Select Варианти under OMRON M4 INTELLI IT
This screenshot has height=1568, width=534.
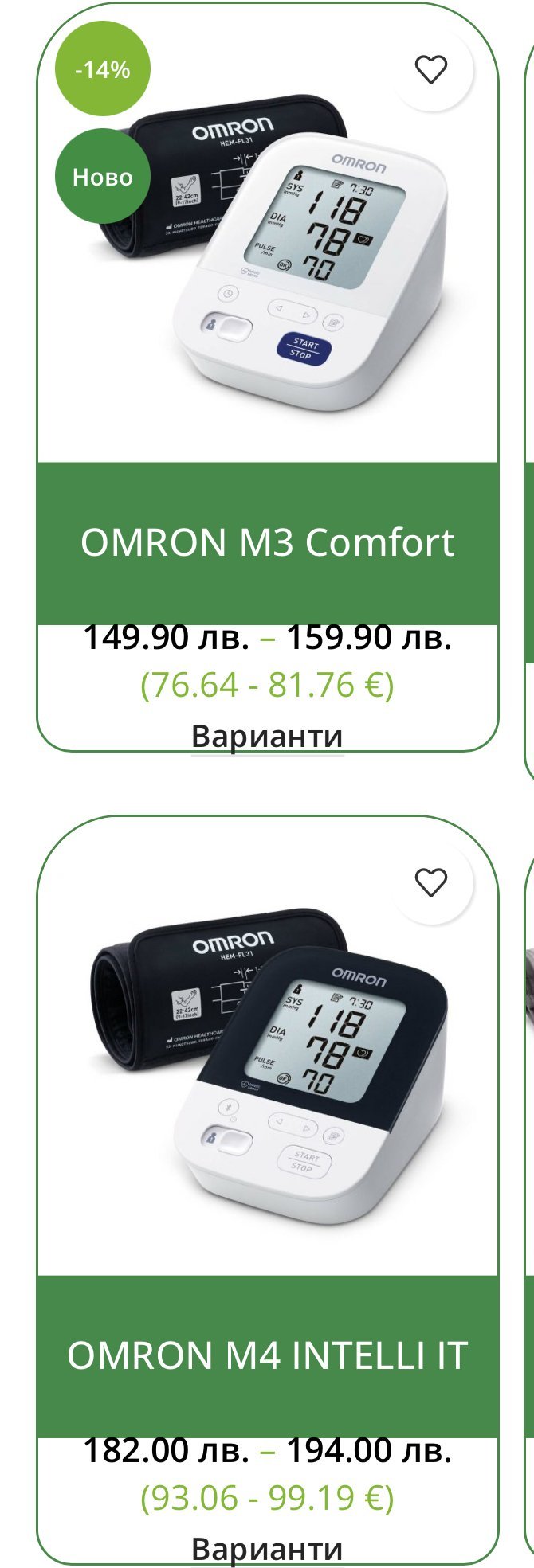[x=267, y=1549]
